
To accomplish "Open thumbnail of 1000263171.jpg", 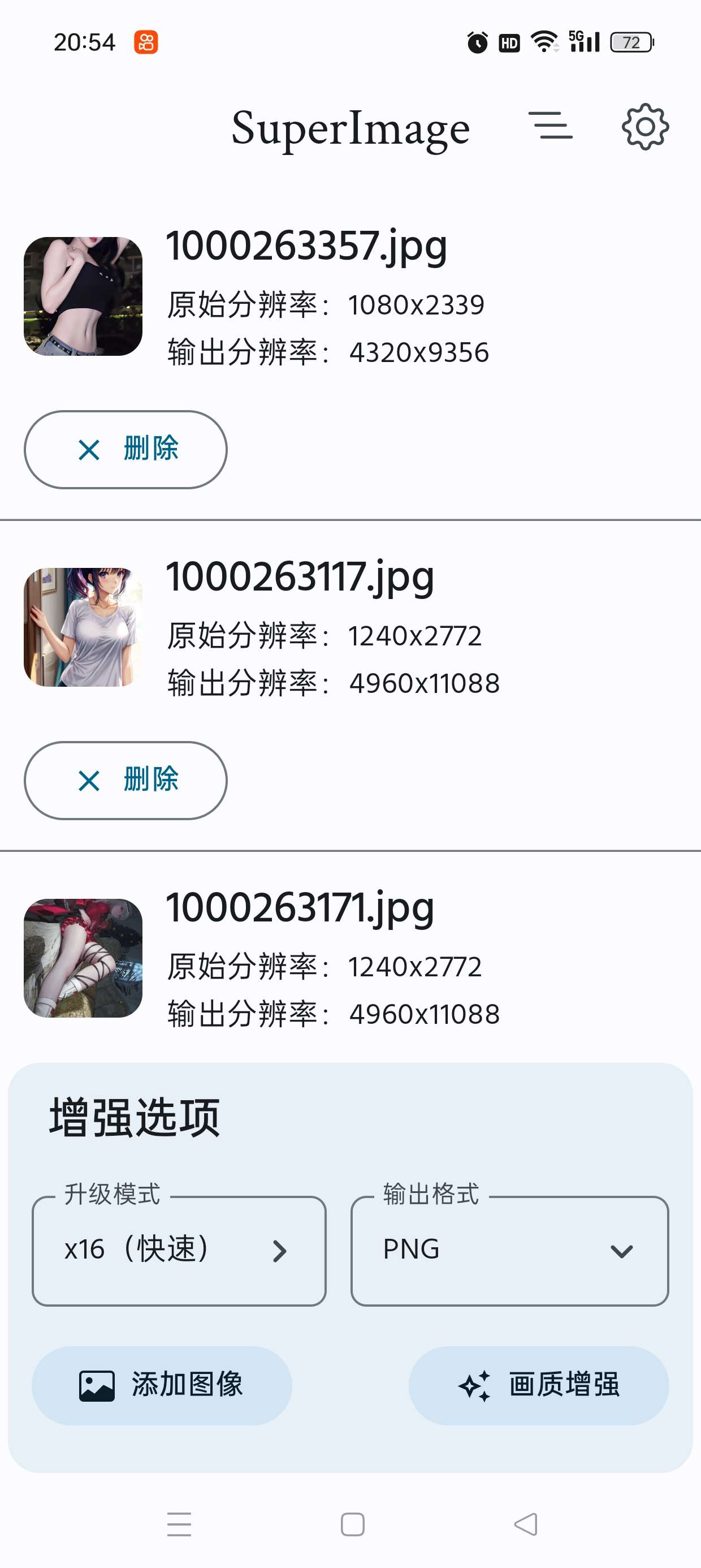I will (83, 958).
